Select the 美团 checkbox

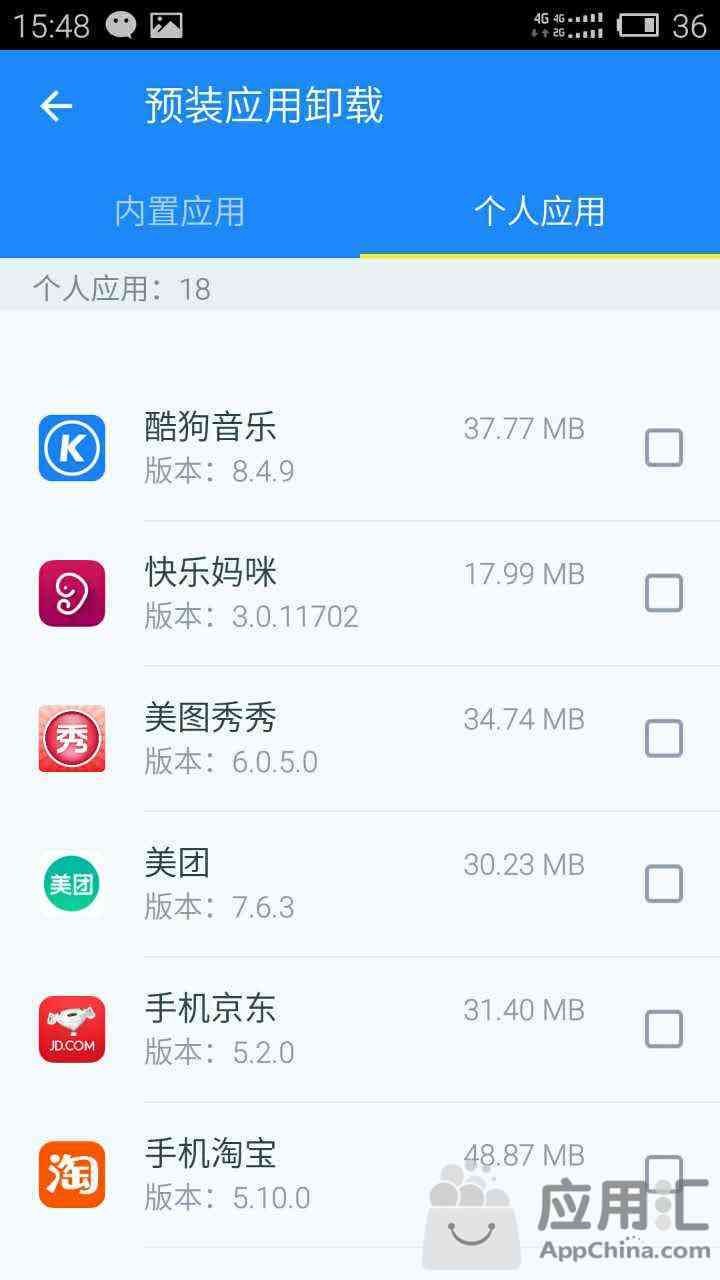coord(664,884)
